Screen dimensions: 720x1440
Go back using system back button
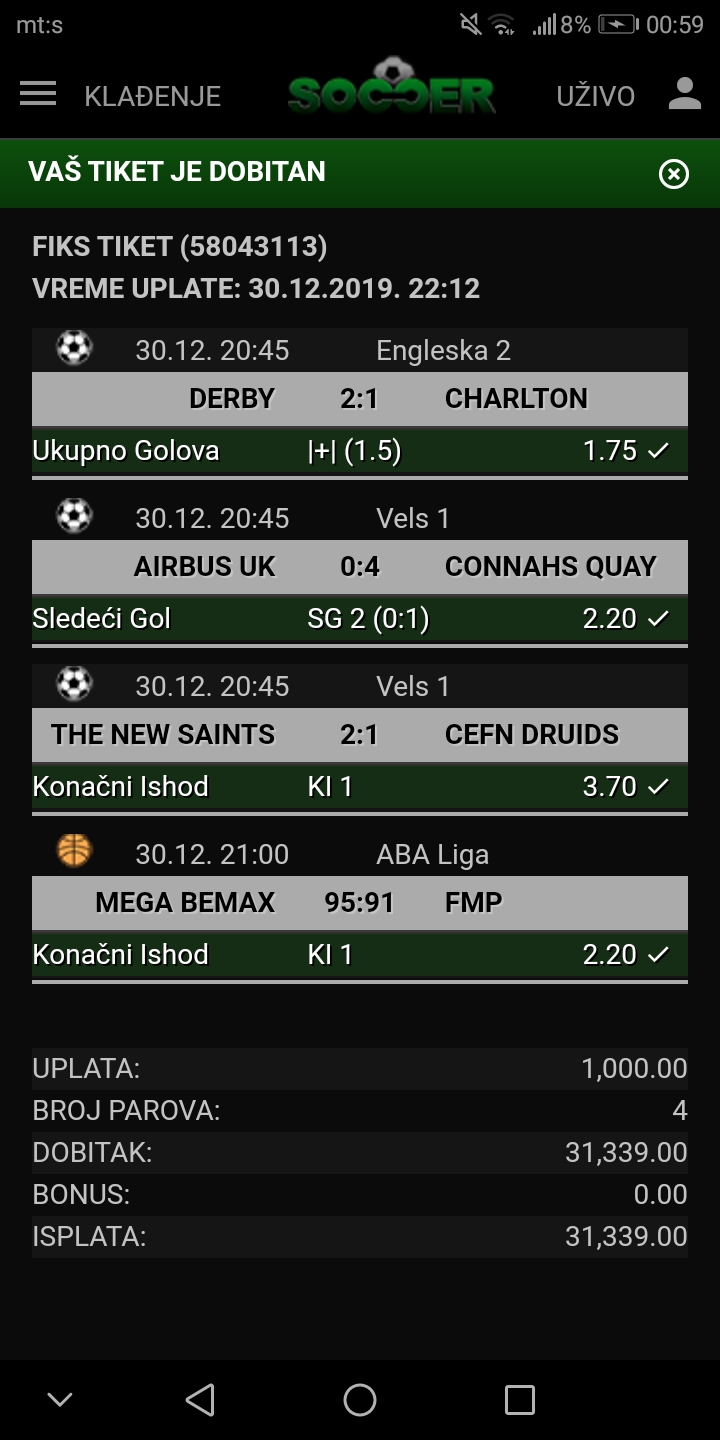click(x=200, y=1399)
